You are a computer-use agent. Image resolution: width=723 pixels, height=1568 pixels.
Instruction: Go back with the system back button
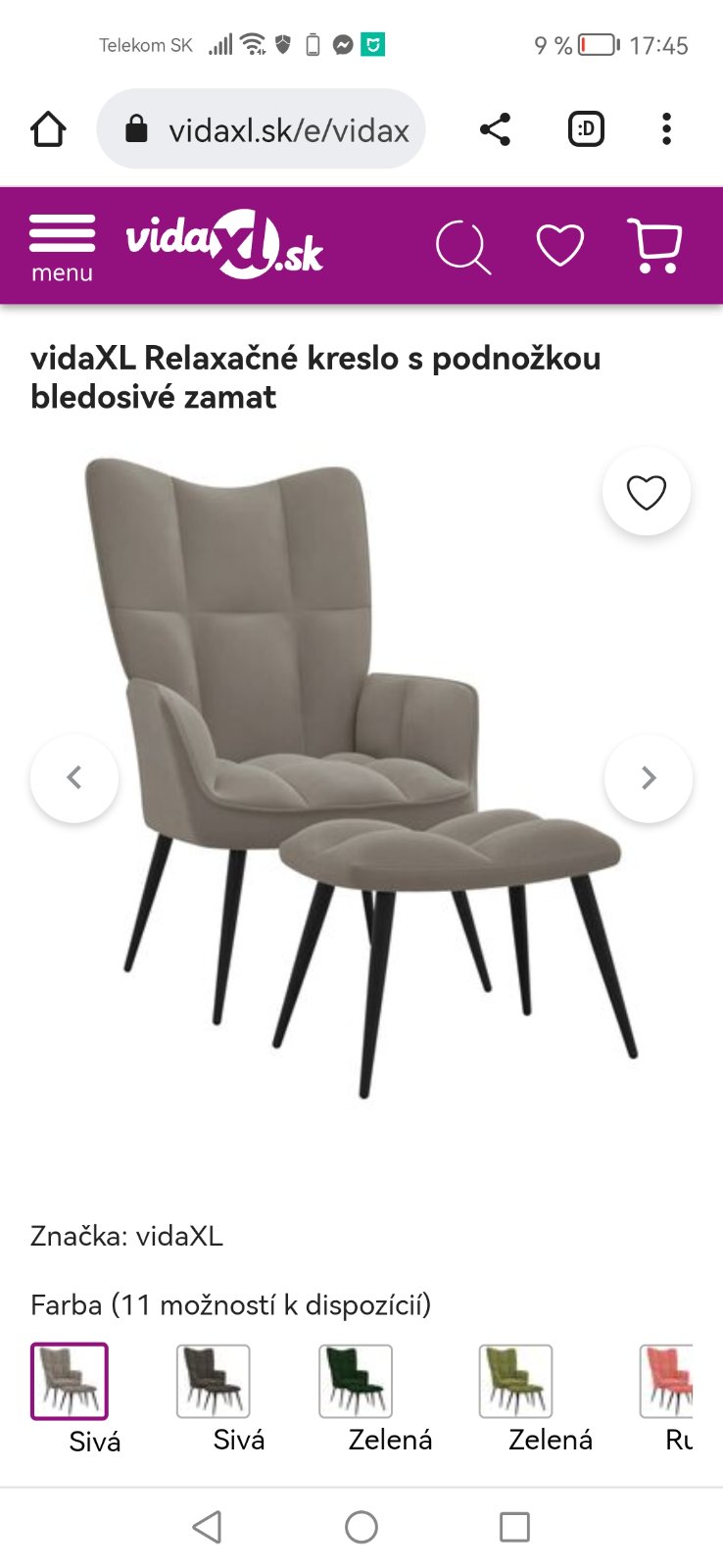coord(207,1527)
